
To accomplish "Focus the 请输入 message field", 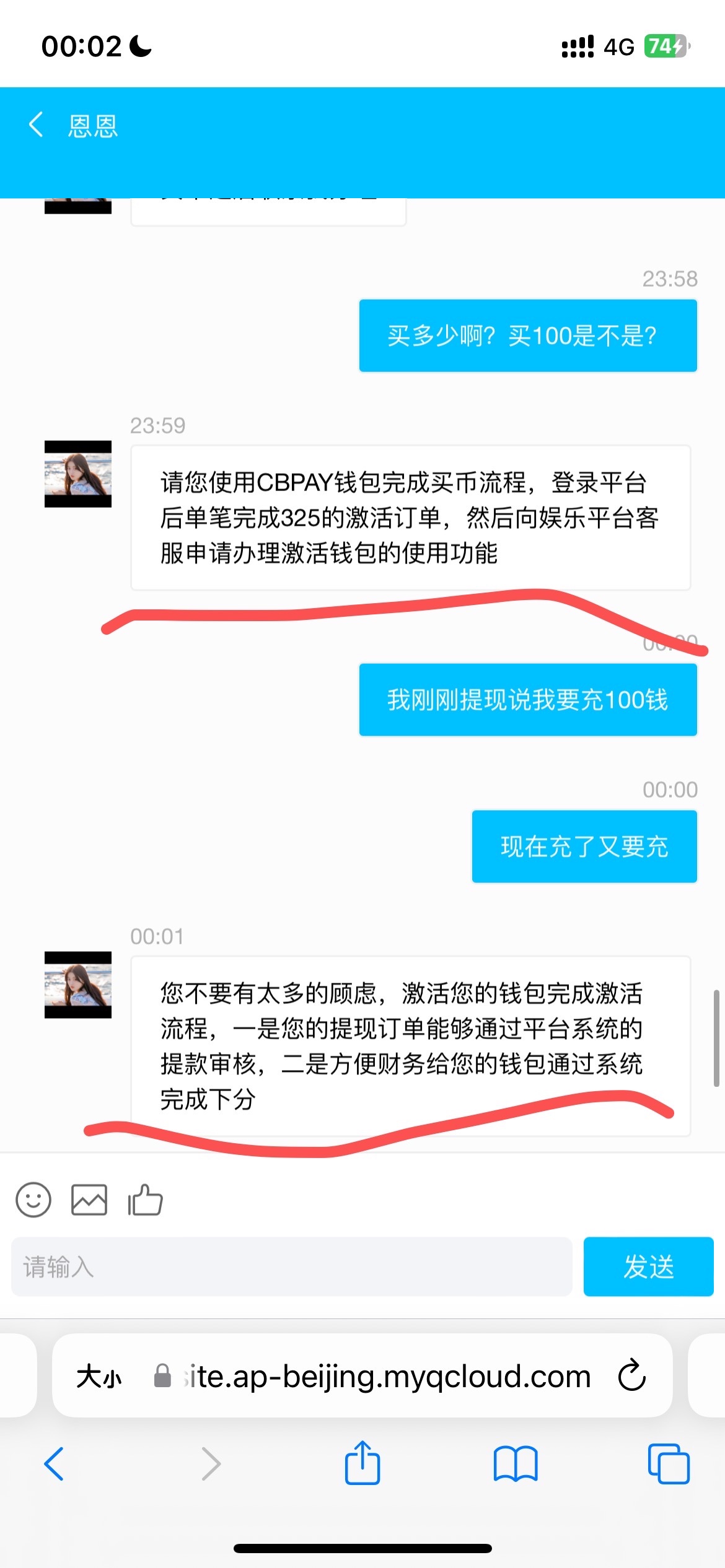I will click(x=291, y=1267).
